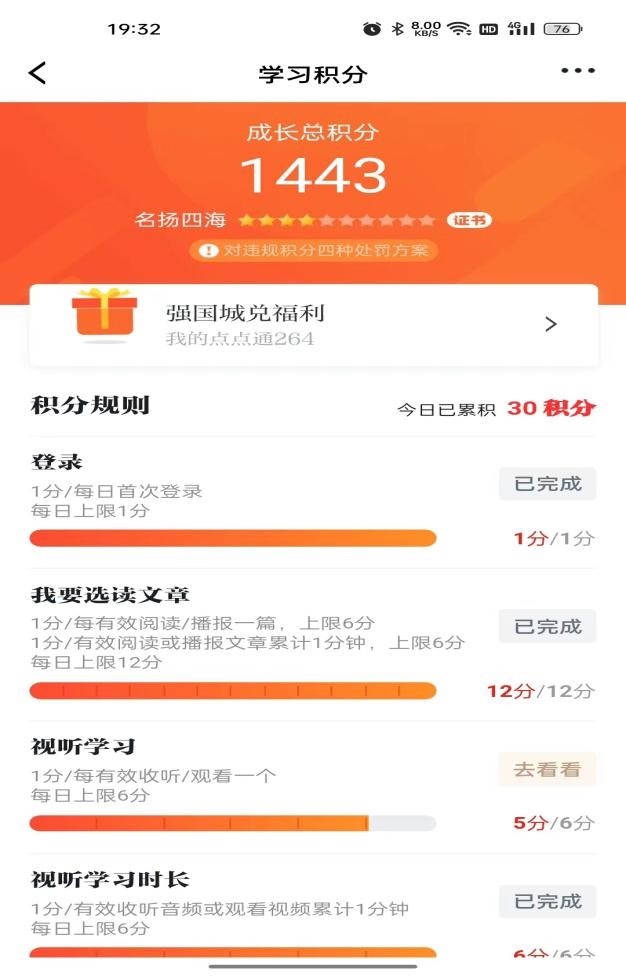Image resolution: width=626 pixels, height=977 pixels.
Task: Open the three-dot overflow menu
Action: pos(577,71)
